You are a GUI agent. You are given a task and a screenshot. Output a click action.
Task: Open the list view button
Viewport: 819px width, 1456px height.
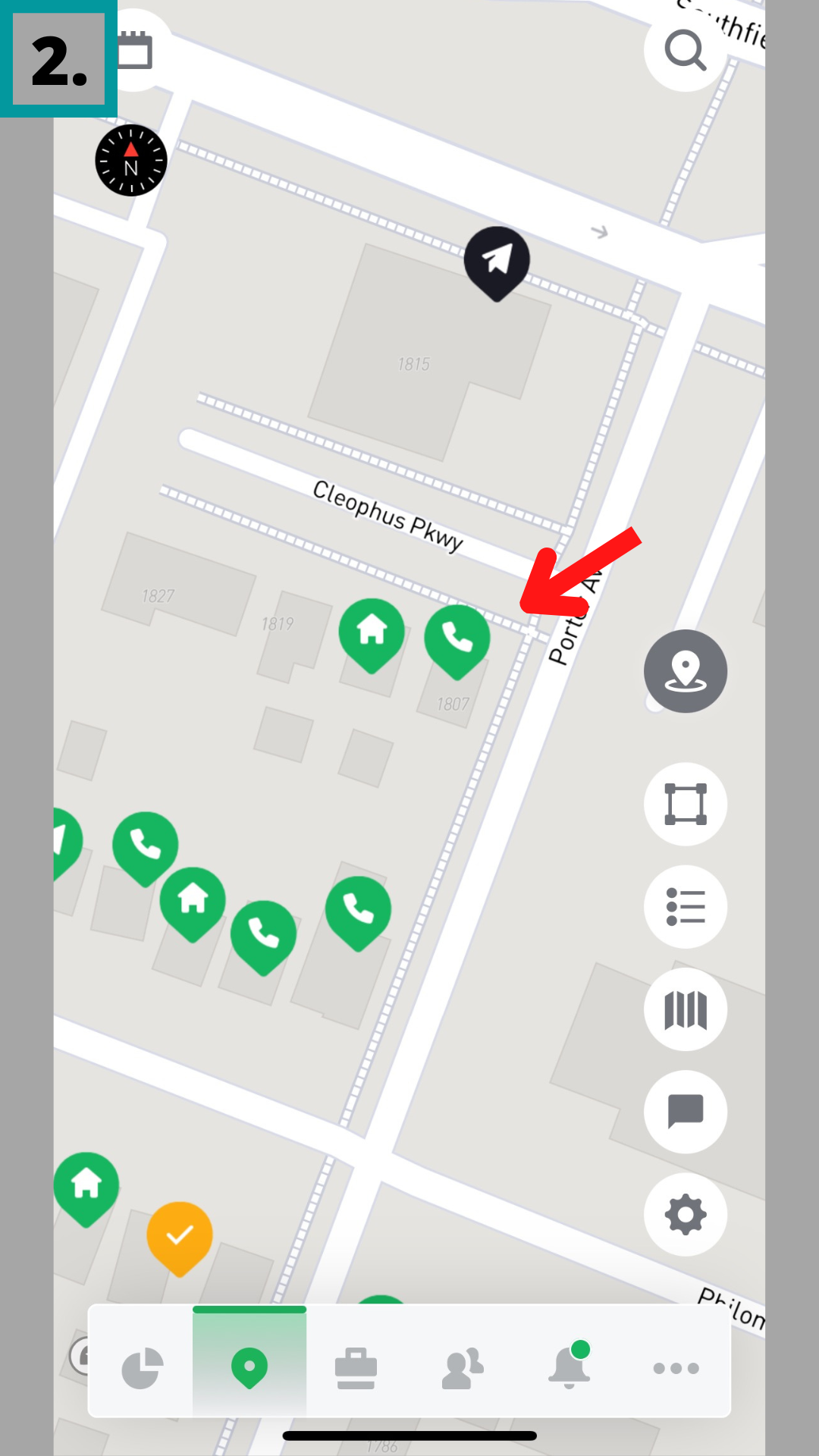[685, 907]
